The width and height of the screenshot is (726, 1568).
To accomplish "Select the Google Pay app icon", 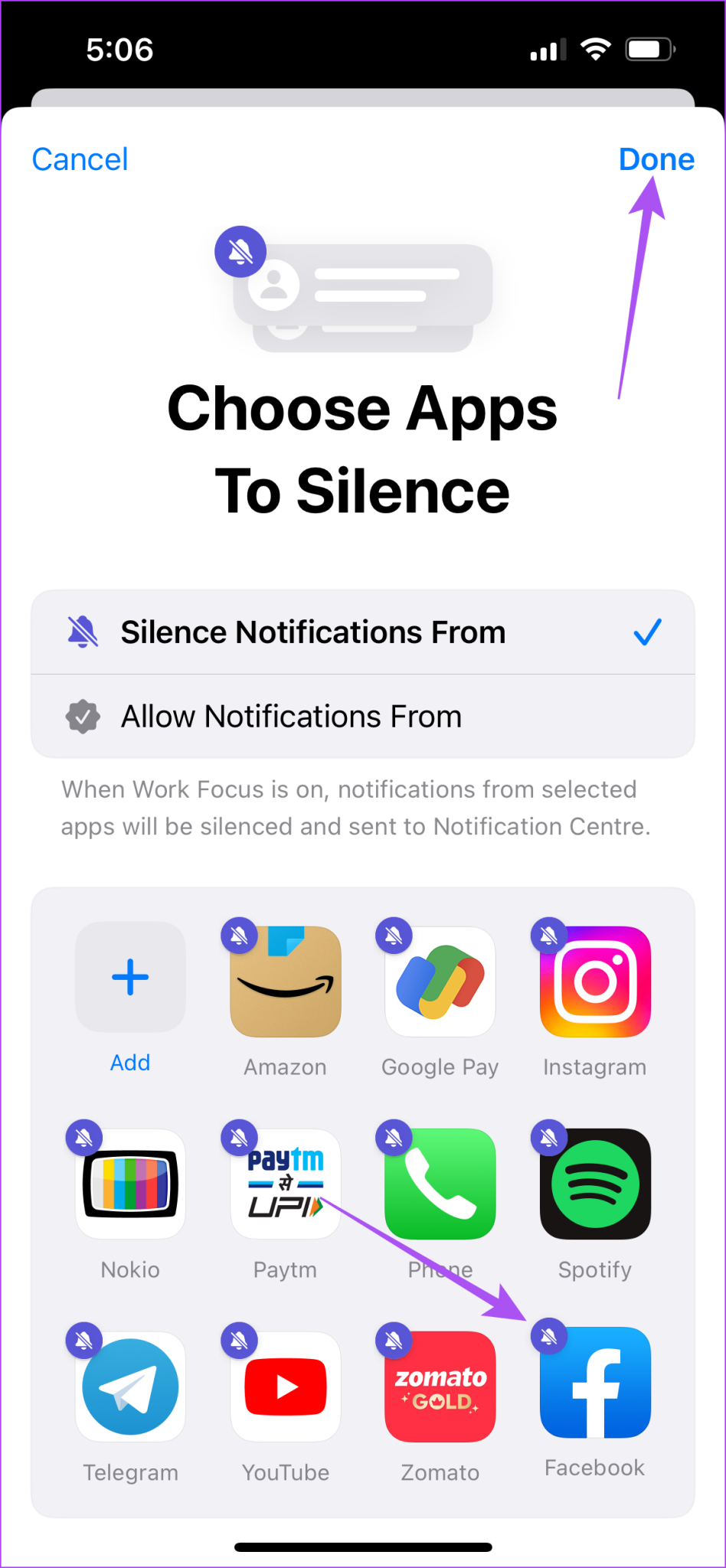I will [440, 981].
